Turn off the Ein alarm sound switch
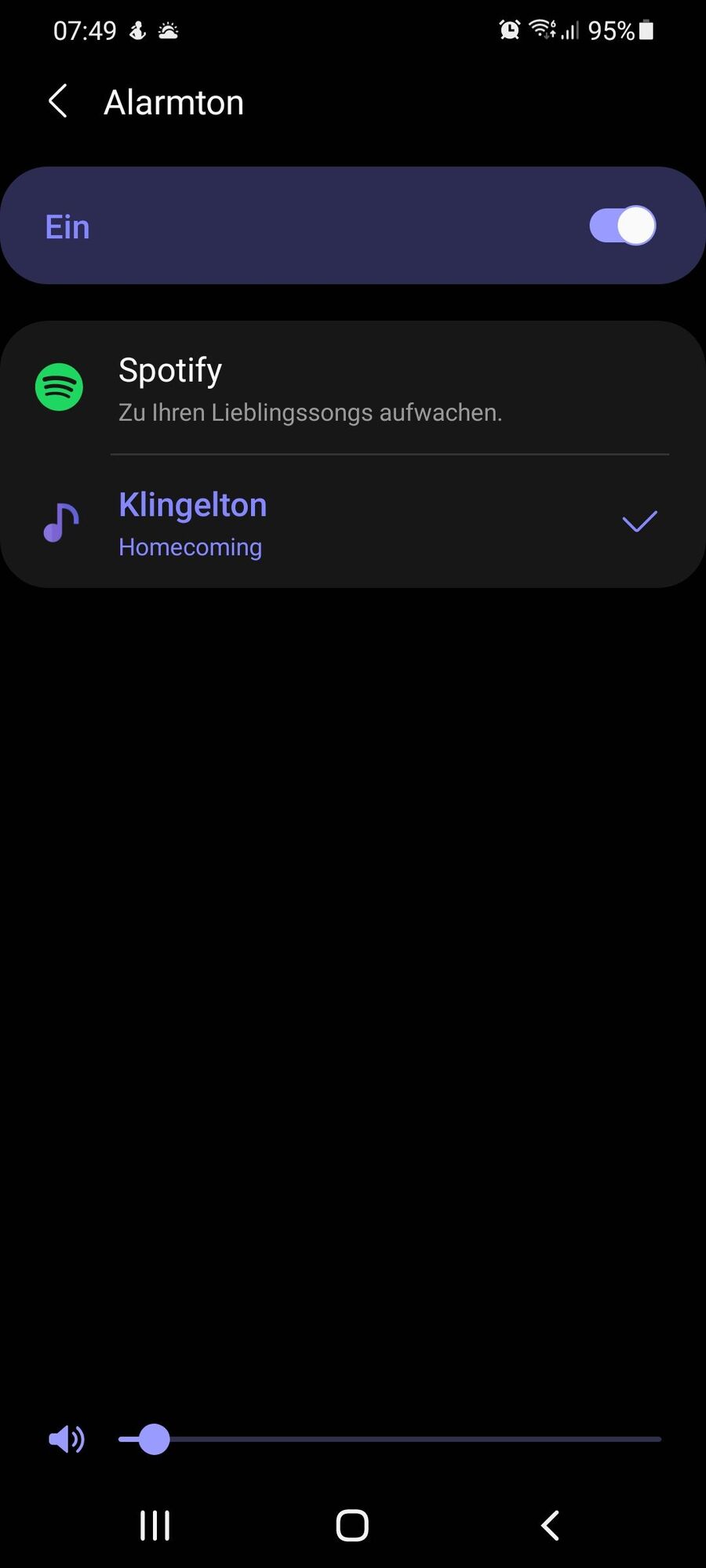This screenshot has width=706, height=1568. click(x=622, y=226)
